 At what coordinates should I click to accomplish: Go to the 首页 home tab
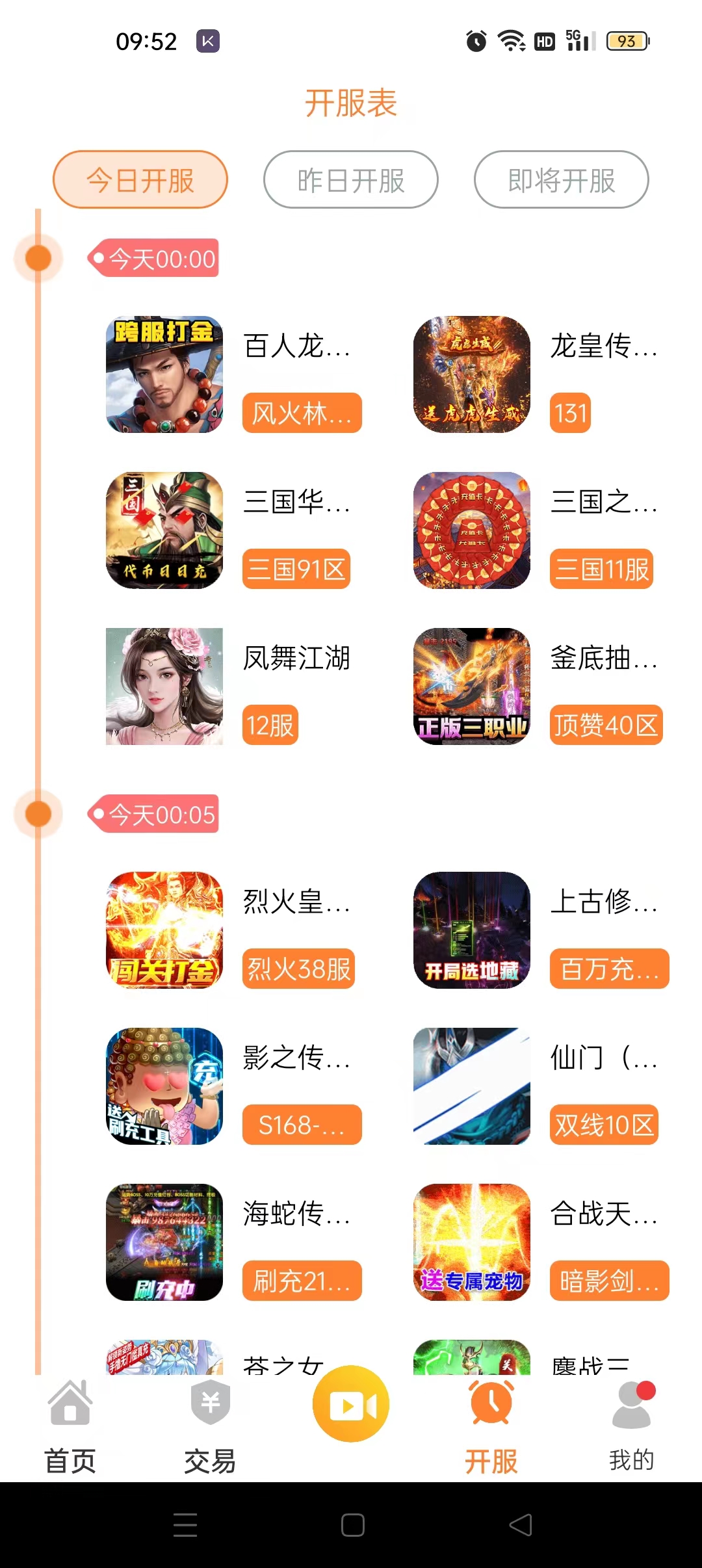(x=70, y=1425)
